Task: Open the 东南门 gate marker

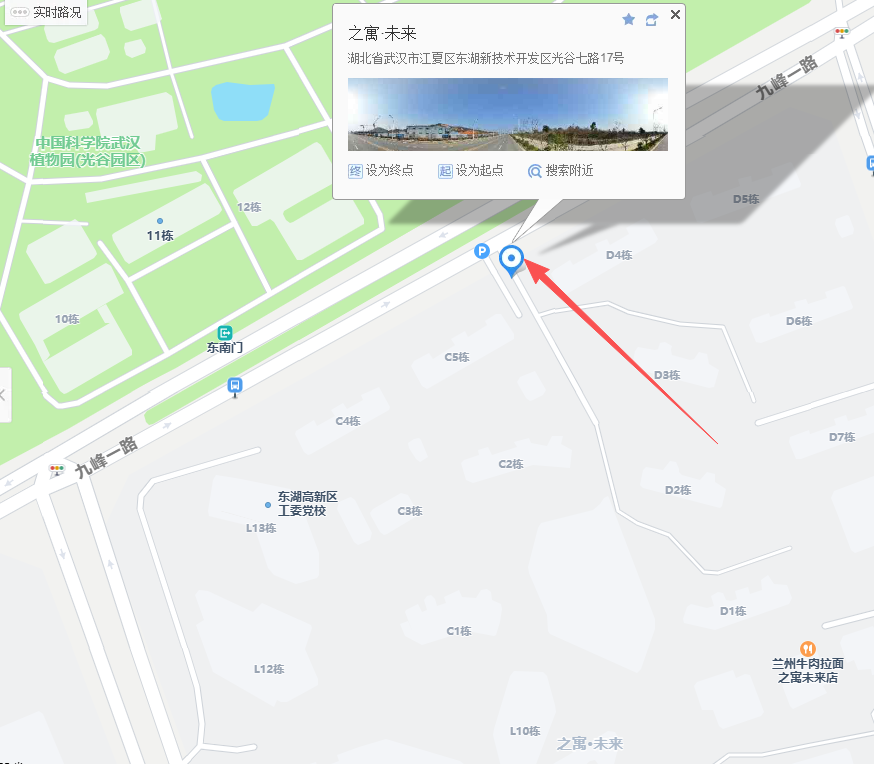Action: (x=225, y=333)
